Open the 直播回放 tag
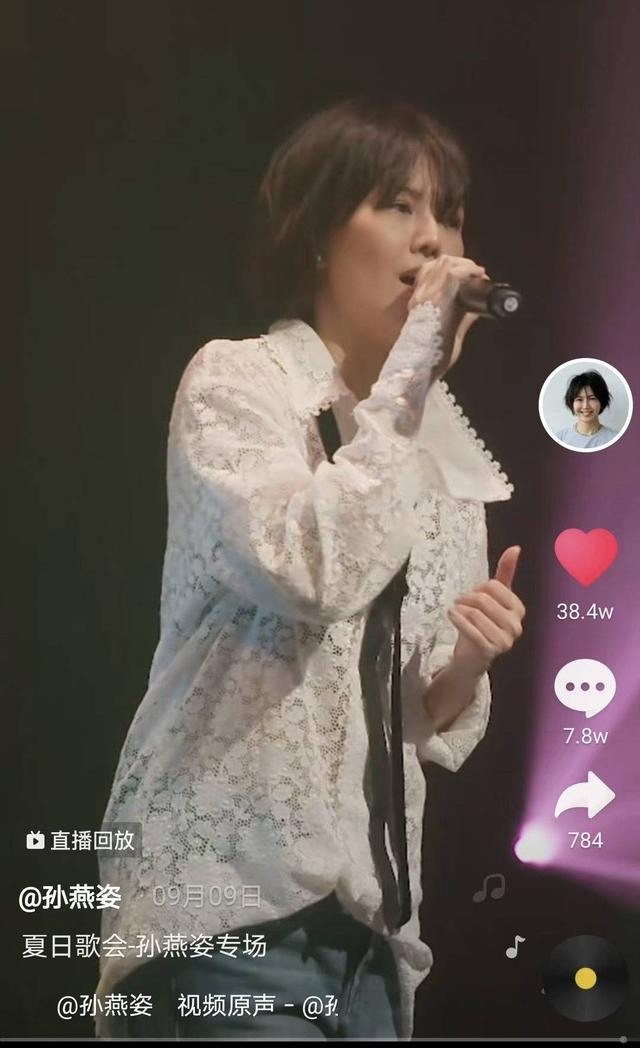Image resolution: width=640 pixels, height=1048 pixels. 80,840
